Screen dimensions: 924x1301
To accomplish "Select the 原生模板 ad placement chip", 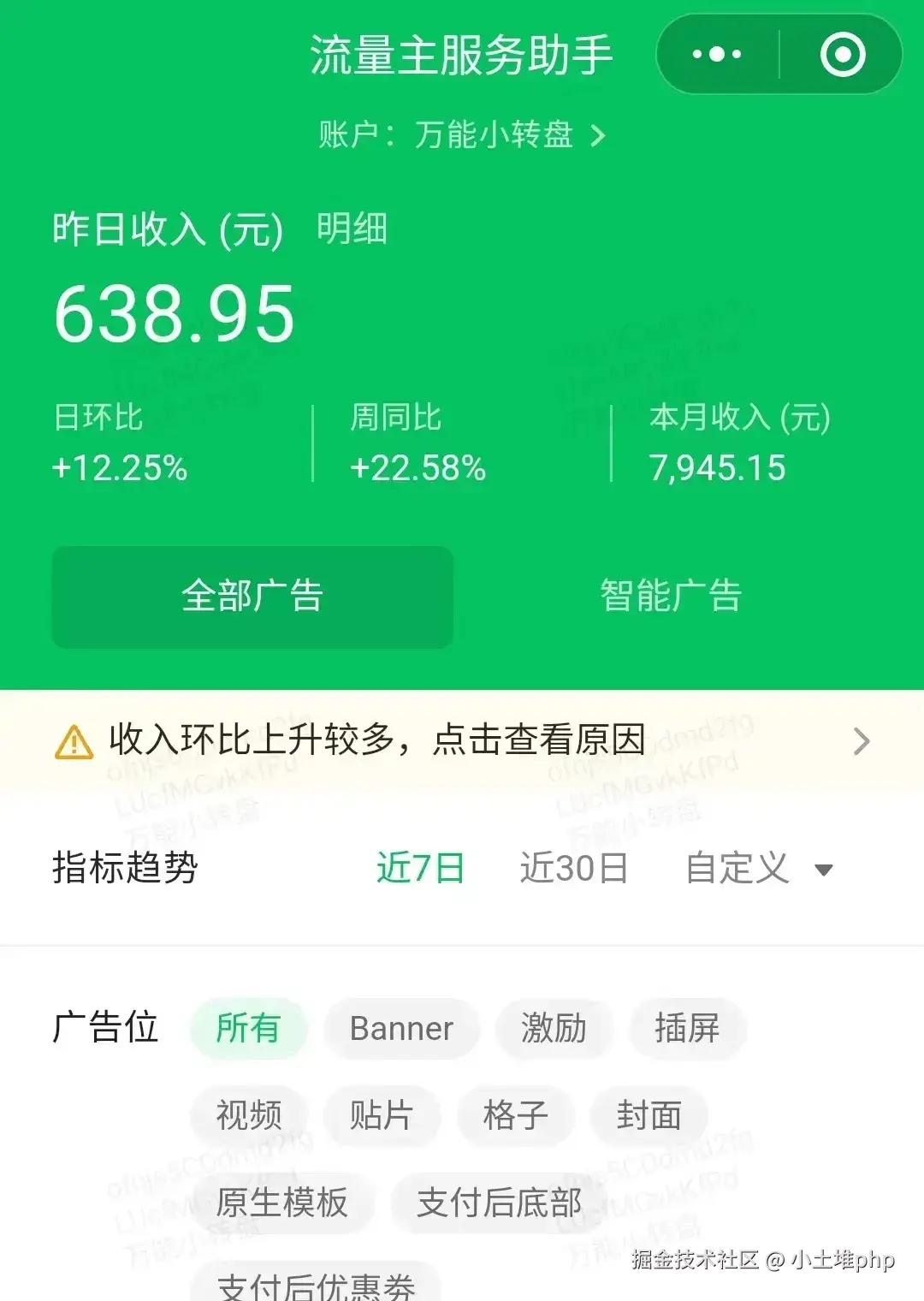I will tap(282, 1203).
